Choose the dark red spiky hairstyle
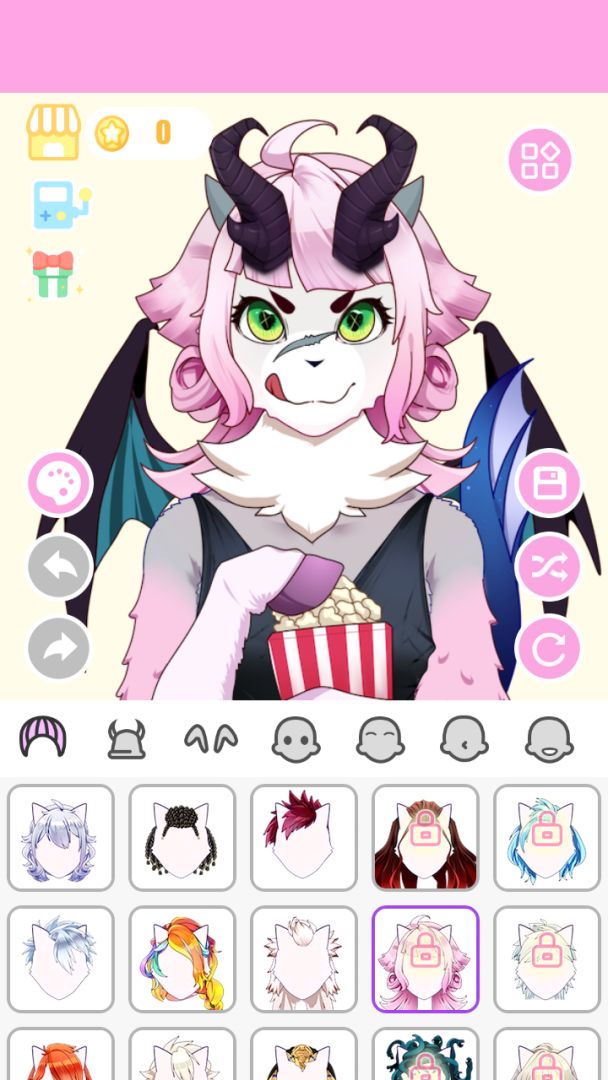 [x=304, y=838]
